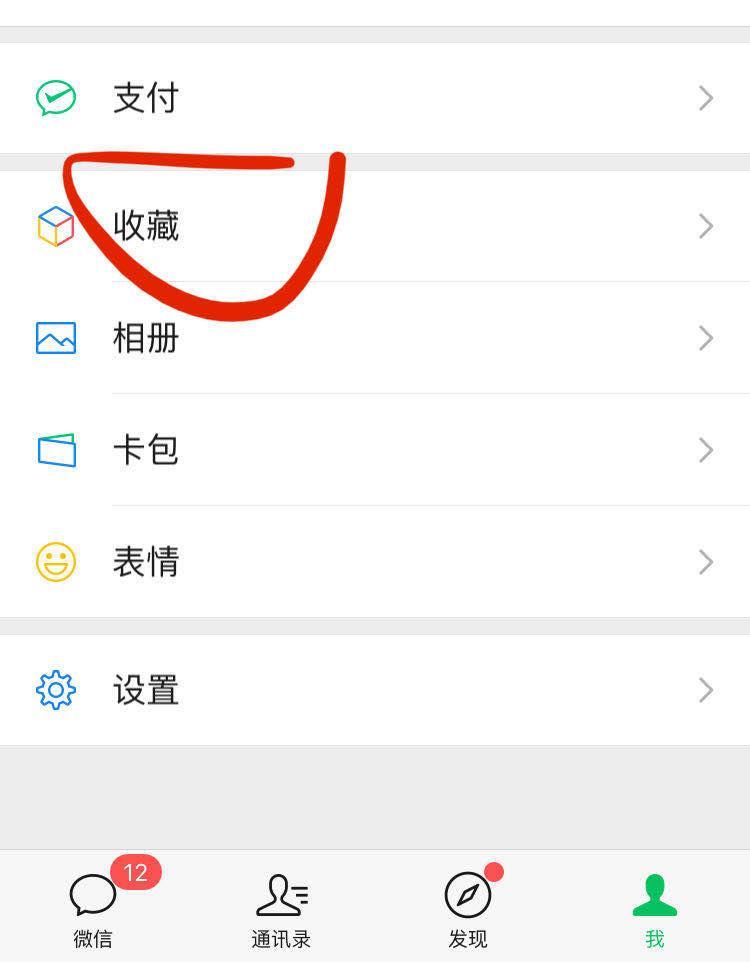750x962 pixels.
Task: Open the 表情 sticker gallery
Action: point(375,561)
